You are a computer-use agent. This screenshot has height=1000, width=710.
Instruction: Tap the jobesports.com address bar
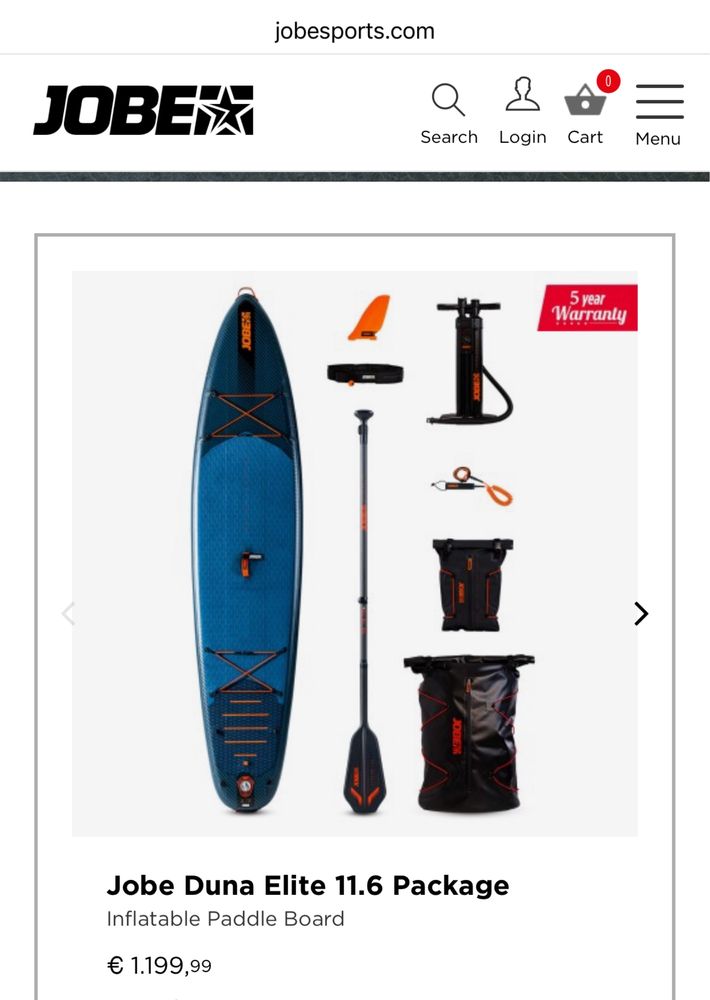point(355,31)
